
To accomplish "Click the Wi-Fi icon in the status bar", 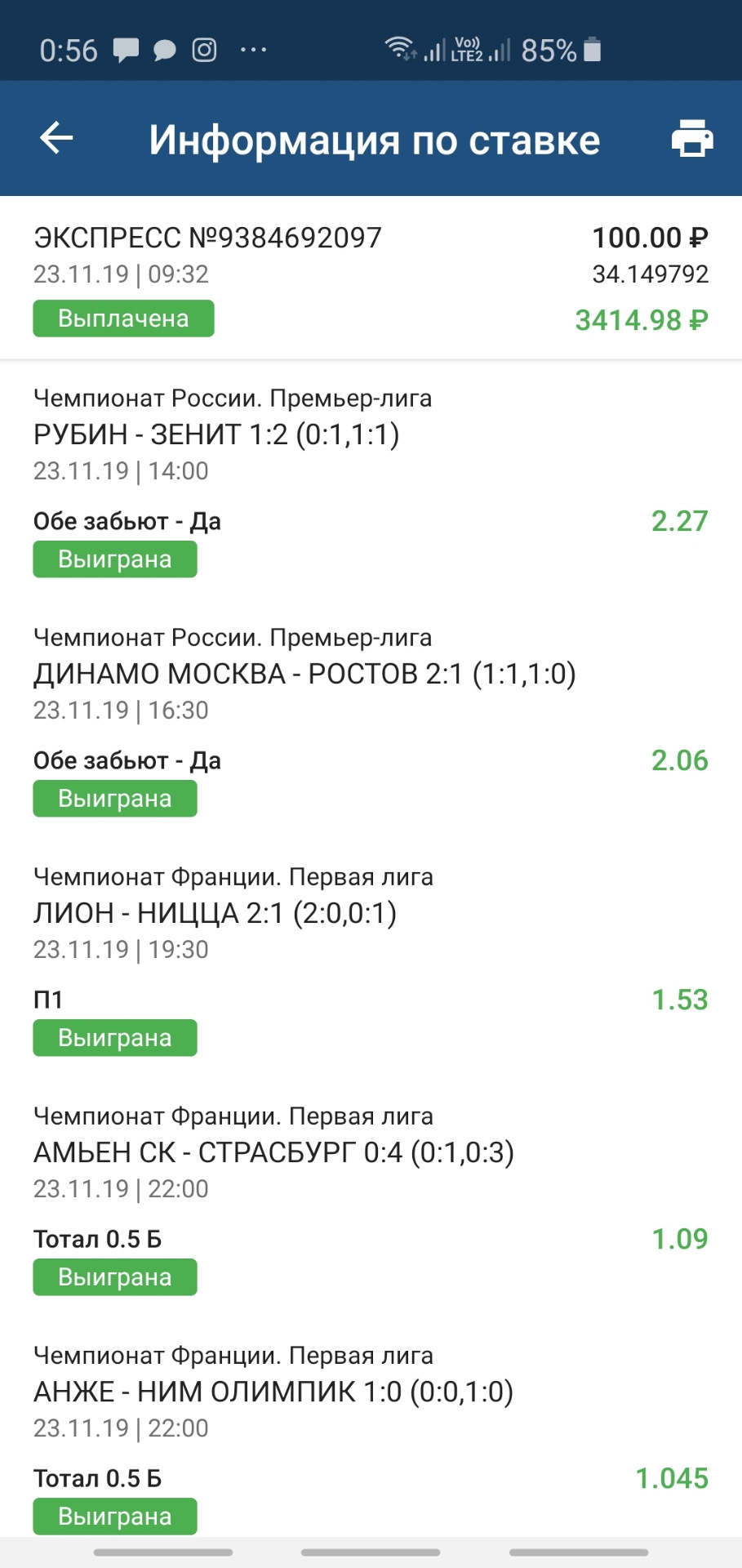I will tap(399, 49).
